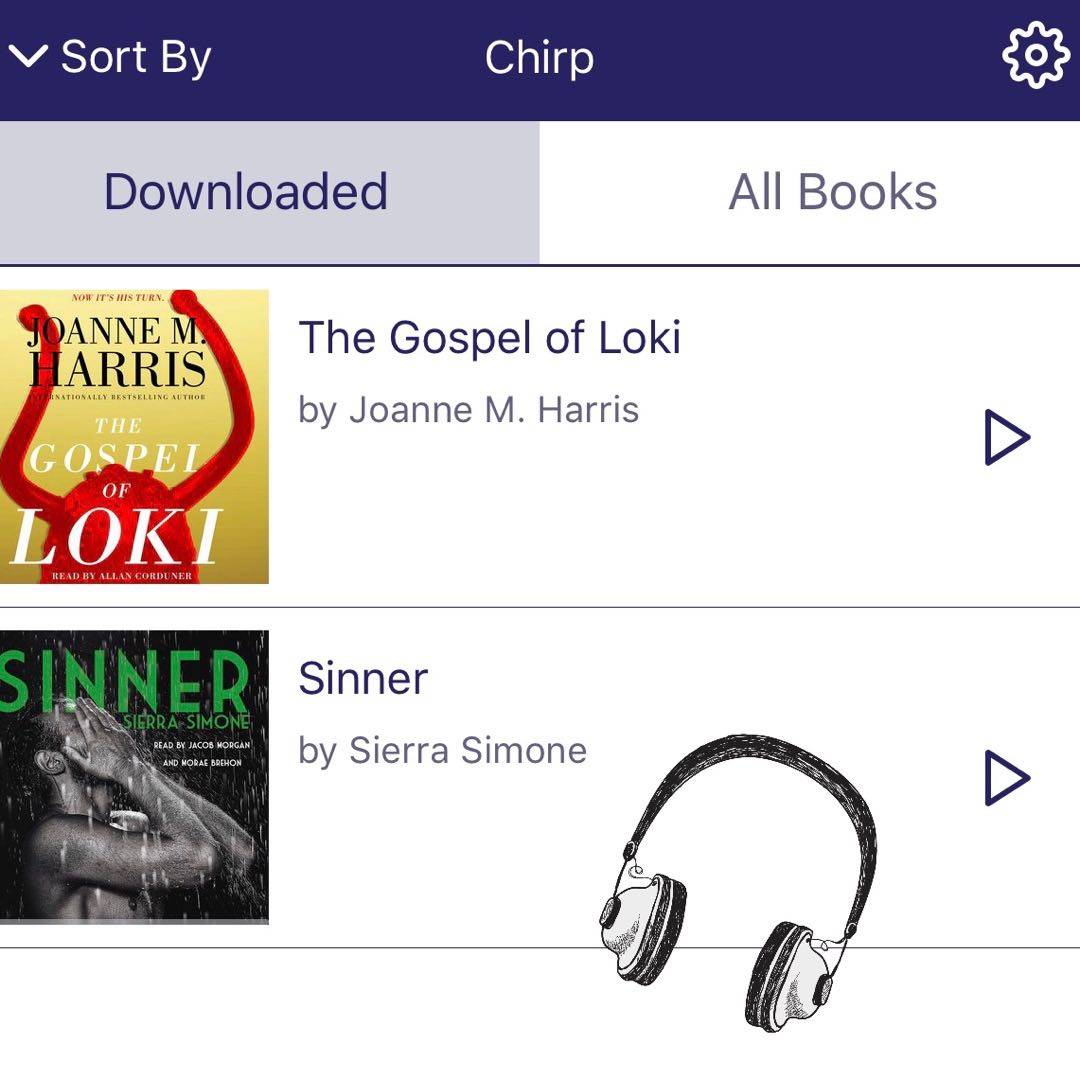
Task: Open settings via the gear icon
Action: click(1035, 56)
